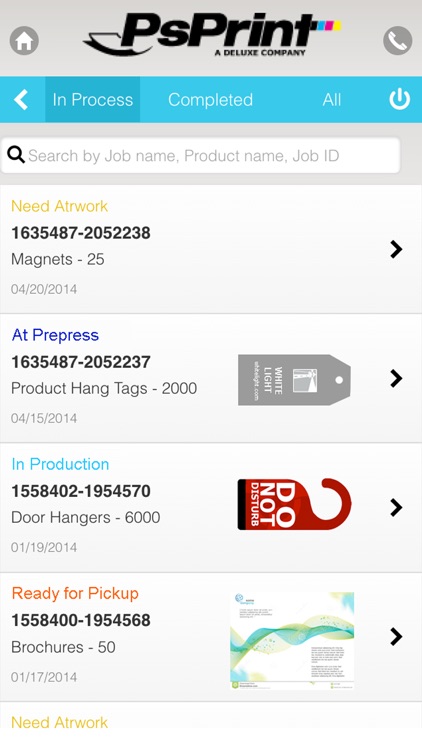Screen dimensions: 422x750
Task: Focus the job search field
Action: point(200,155)
